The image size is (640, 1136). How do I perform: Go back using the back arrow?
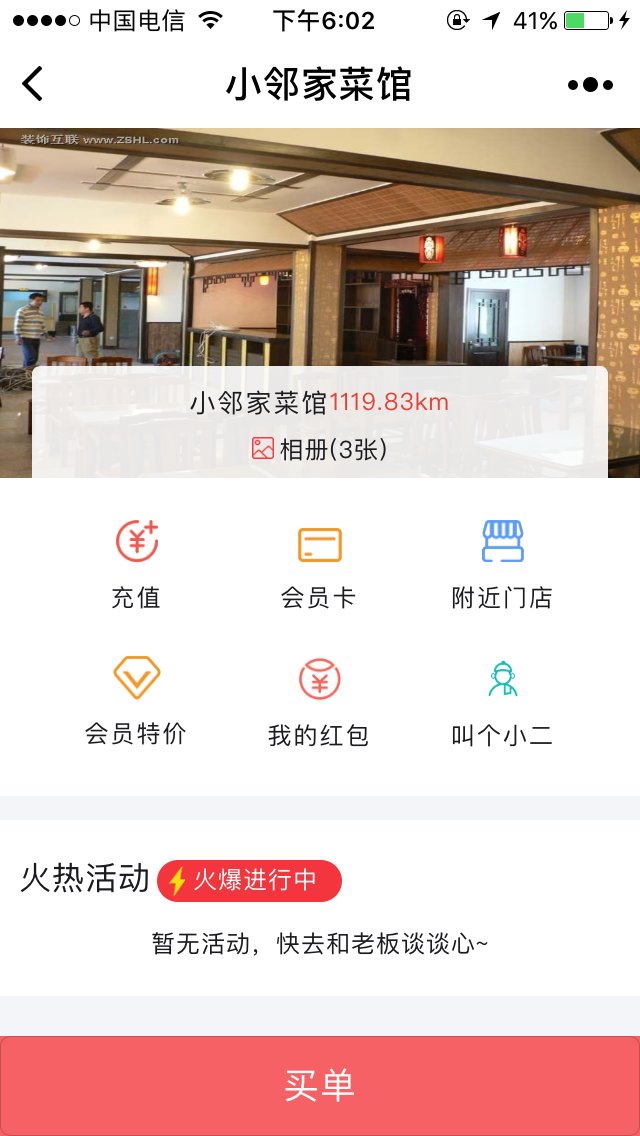[32, 84]
